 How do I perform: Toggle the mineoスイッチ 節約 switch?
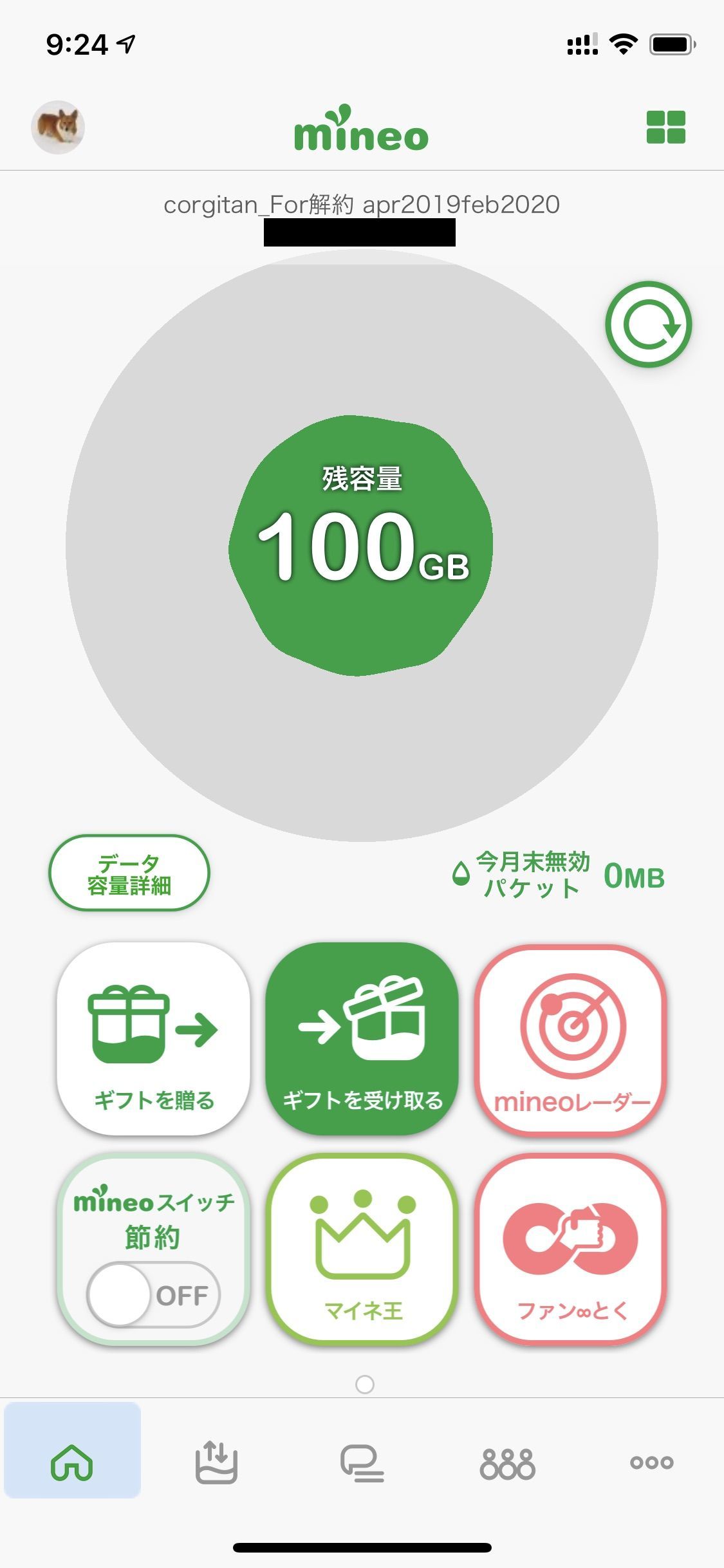pyautogui.click(x=153, y=1295)
